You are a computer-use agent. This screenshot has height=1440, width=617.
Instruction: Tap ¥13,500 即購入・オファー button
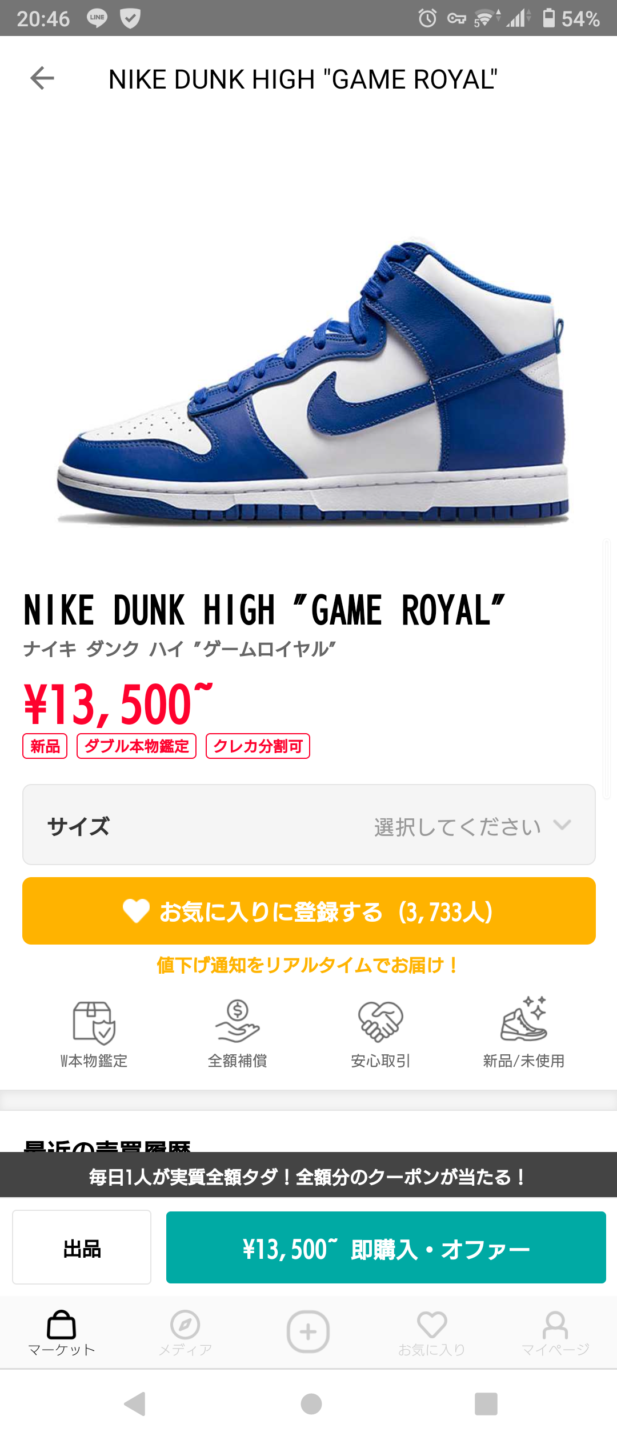[385, 1247]
